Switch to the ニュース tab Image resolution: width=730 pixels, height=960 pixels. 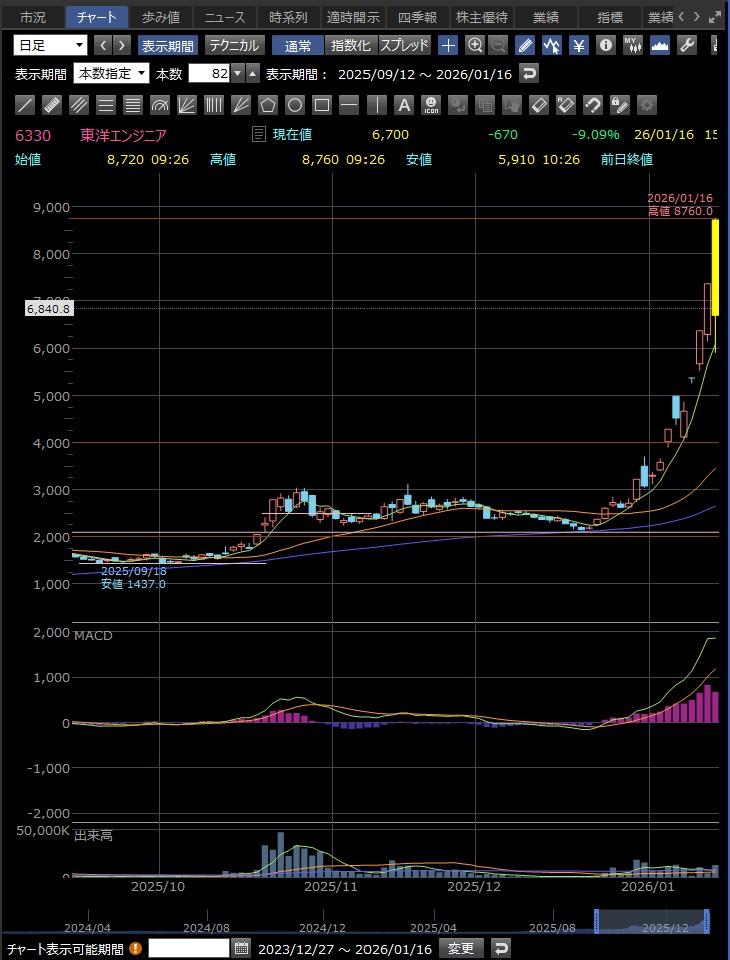coord(224,17)
